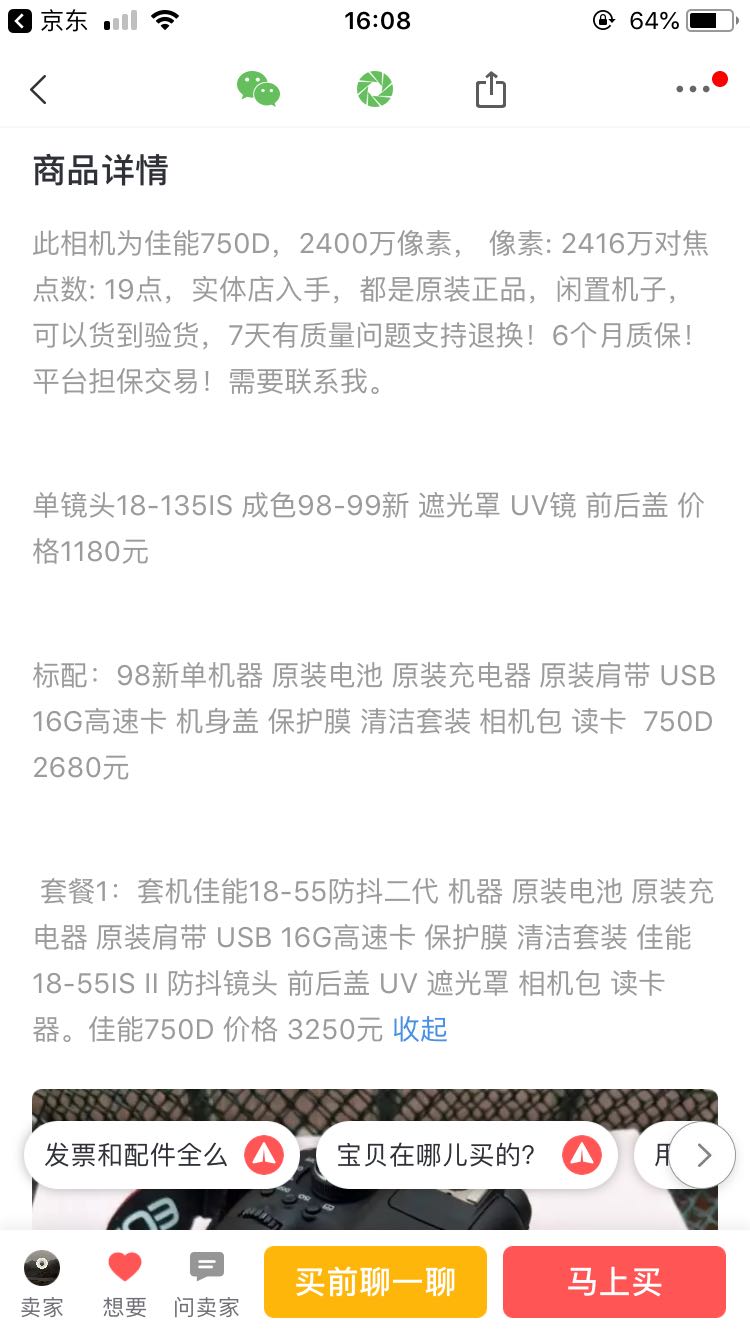Return to the 京东 app

point(48,21)
